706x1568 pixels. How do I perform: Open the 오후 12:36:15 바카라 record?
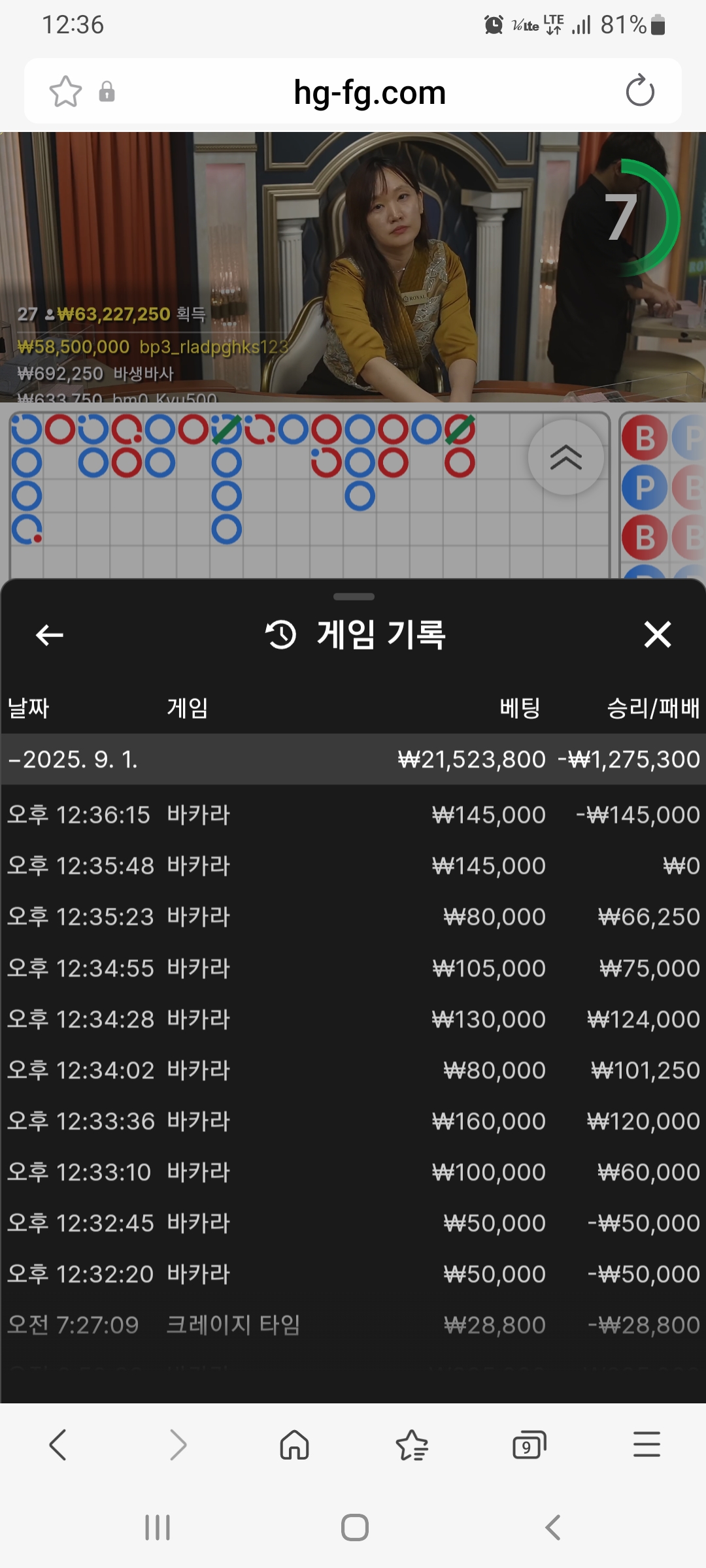click(x=353, y=815)
